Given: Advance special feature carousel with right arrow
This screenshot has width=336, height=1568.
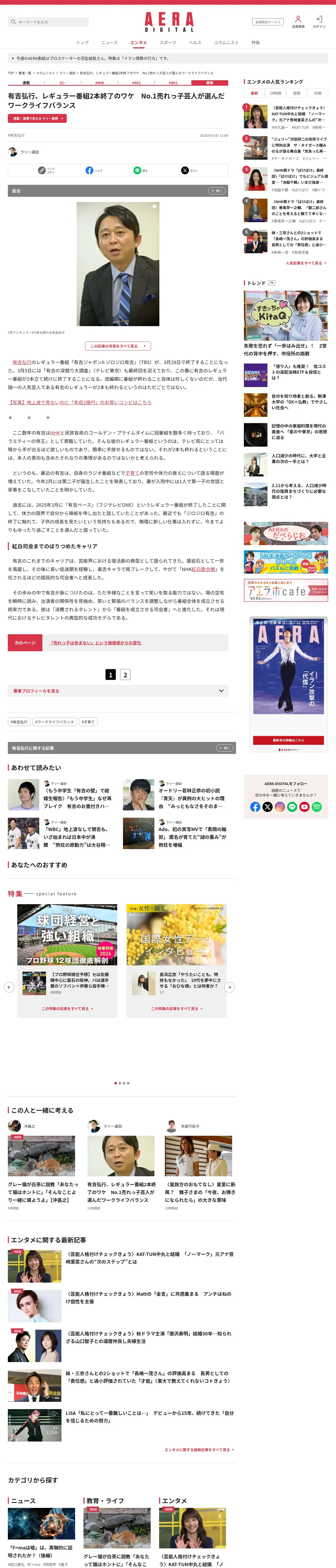Looking at the screenshot, I should (229, 987).
